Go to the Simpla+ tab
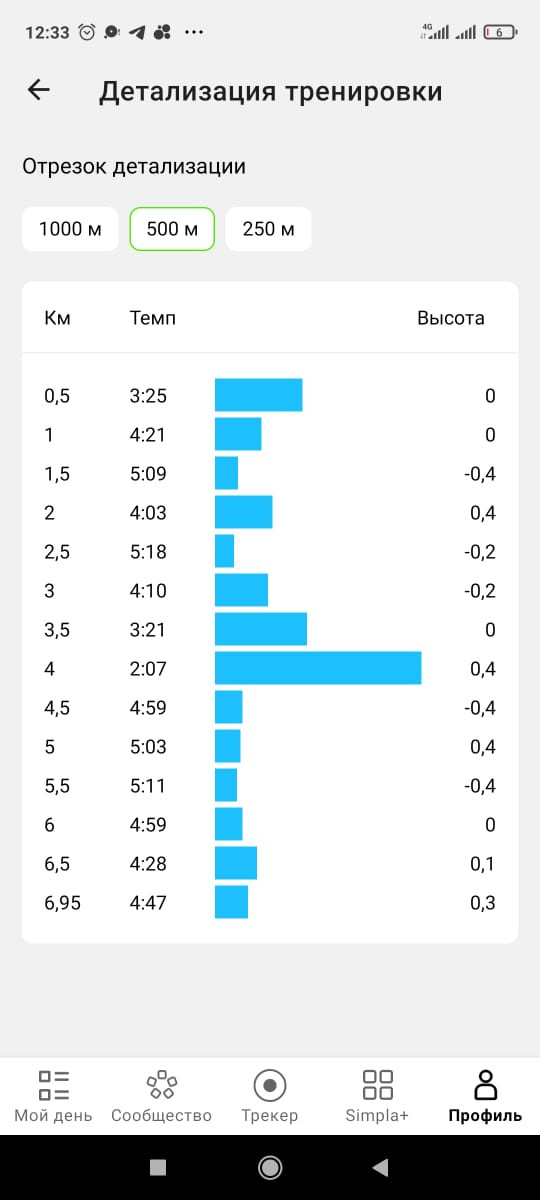 click(377, 1096)
